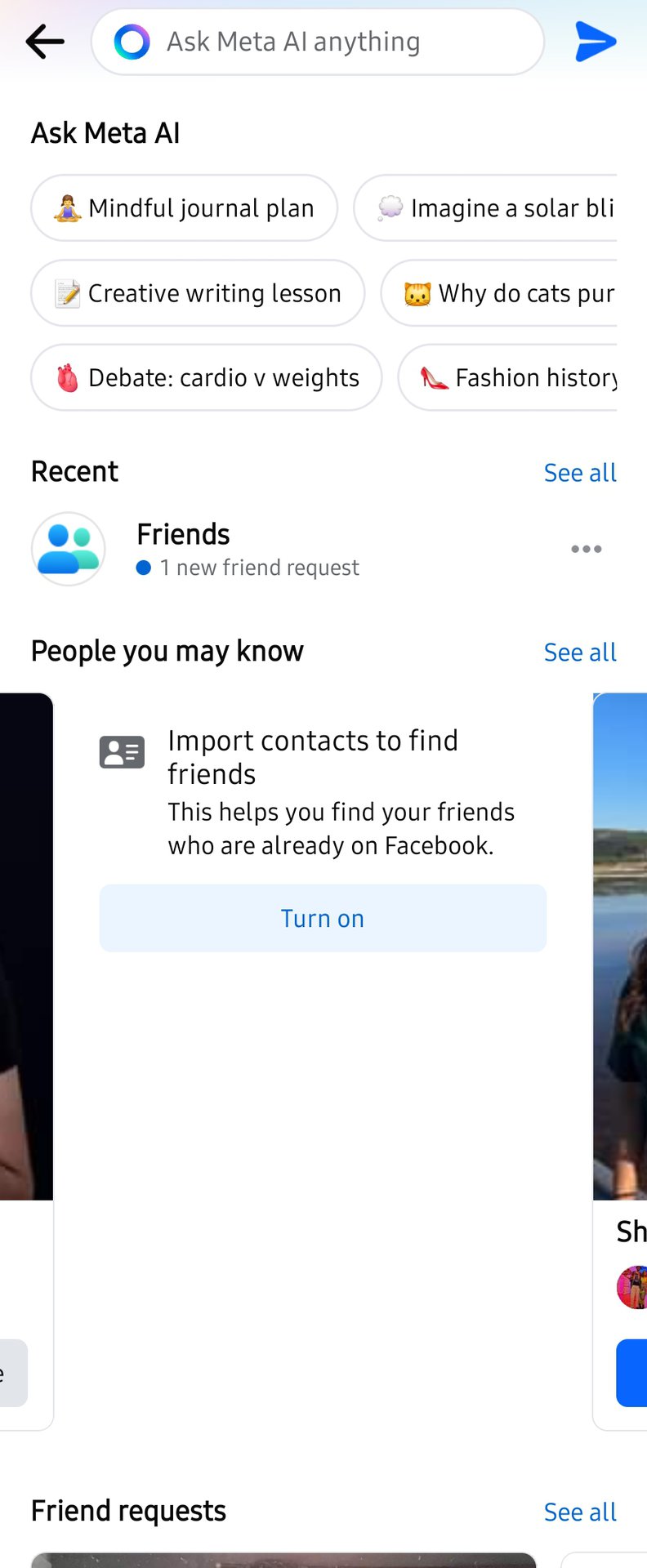Select the Mindful journal plan chip
This screenshot has height=1568, width=647.
tap(184, 208)
